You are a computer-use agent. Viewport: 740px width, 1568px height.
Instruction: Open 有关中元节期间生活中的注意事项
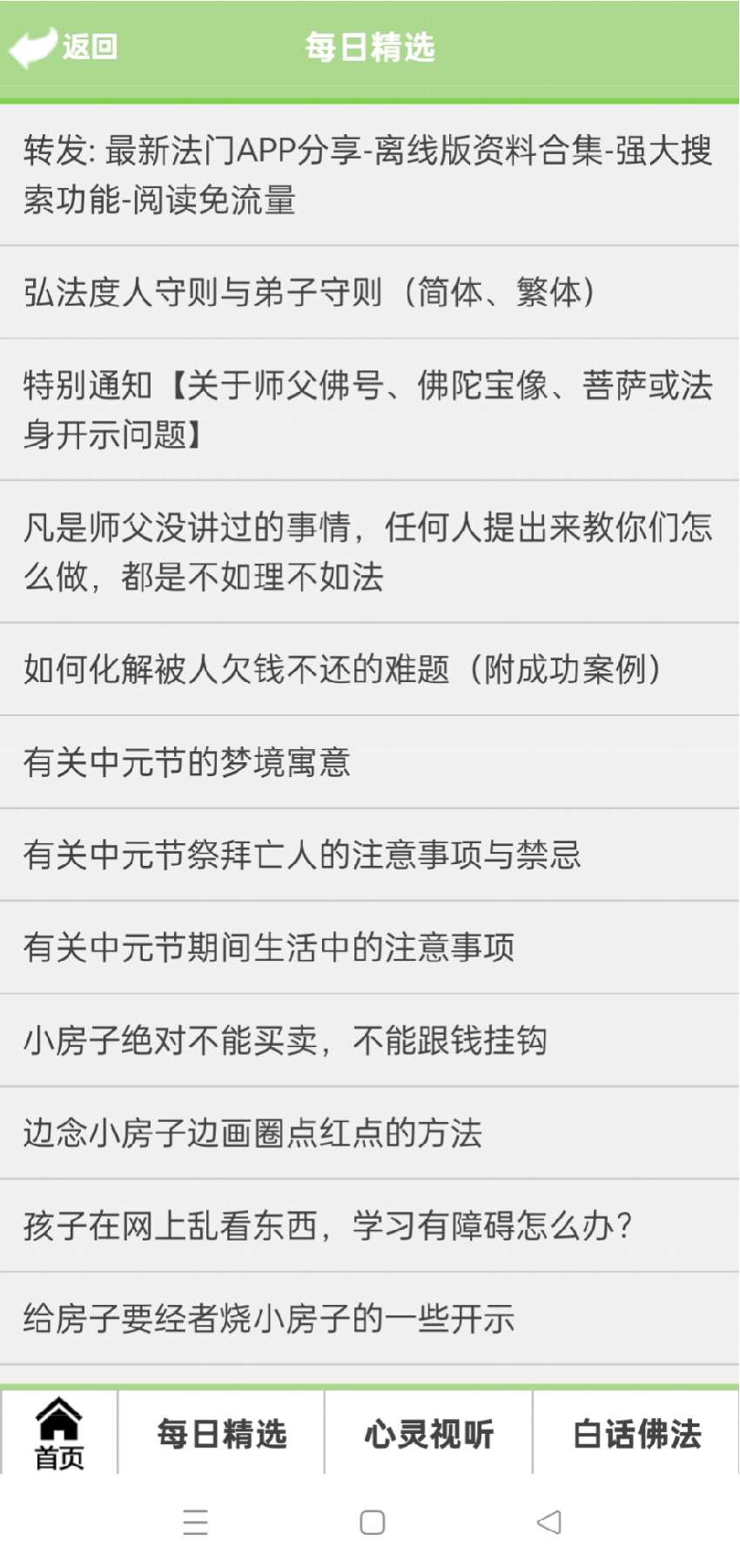point(370,948)
